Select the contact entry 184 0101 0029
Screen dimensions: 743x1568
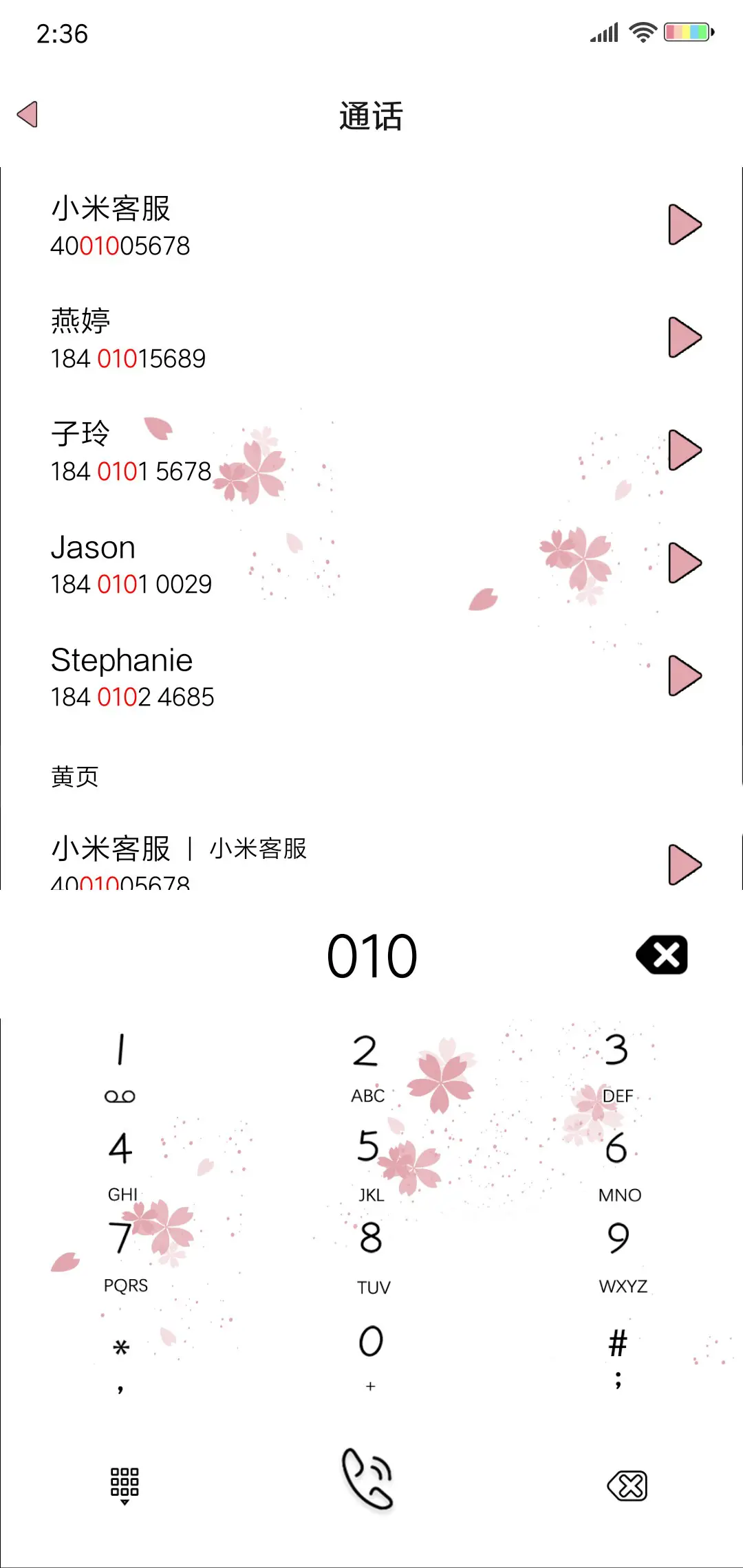coord(132,585)
